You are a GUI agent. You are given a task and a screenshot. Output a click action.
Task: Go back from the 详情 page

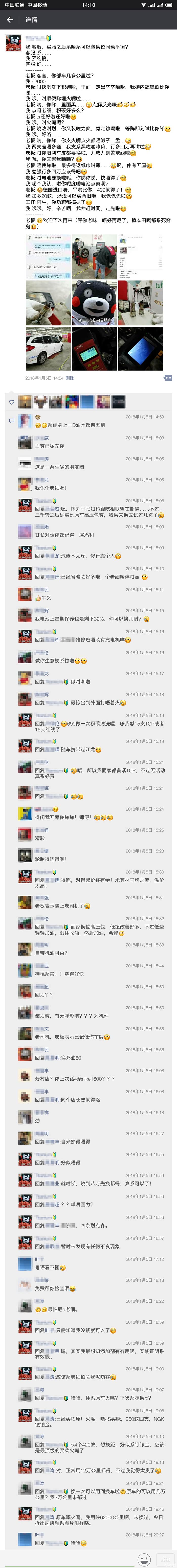(10, 19)
